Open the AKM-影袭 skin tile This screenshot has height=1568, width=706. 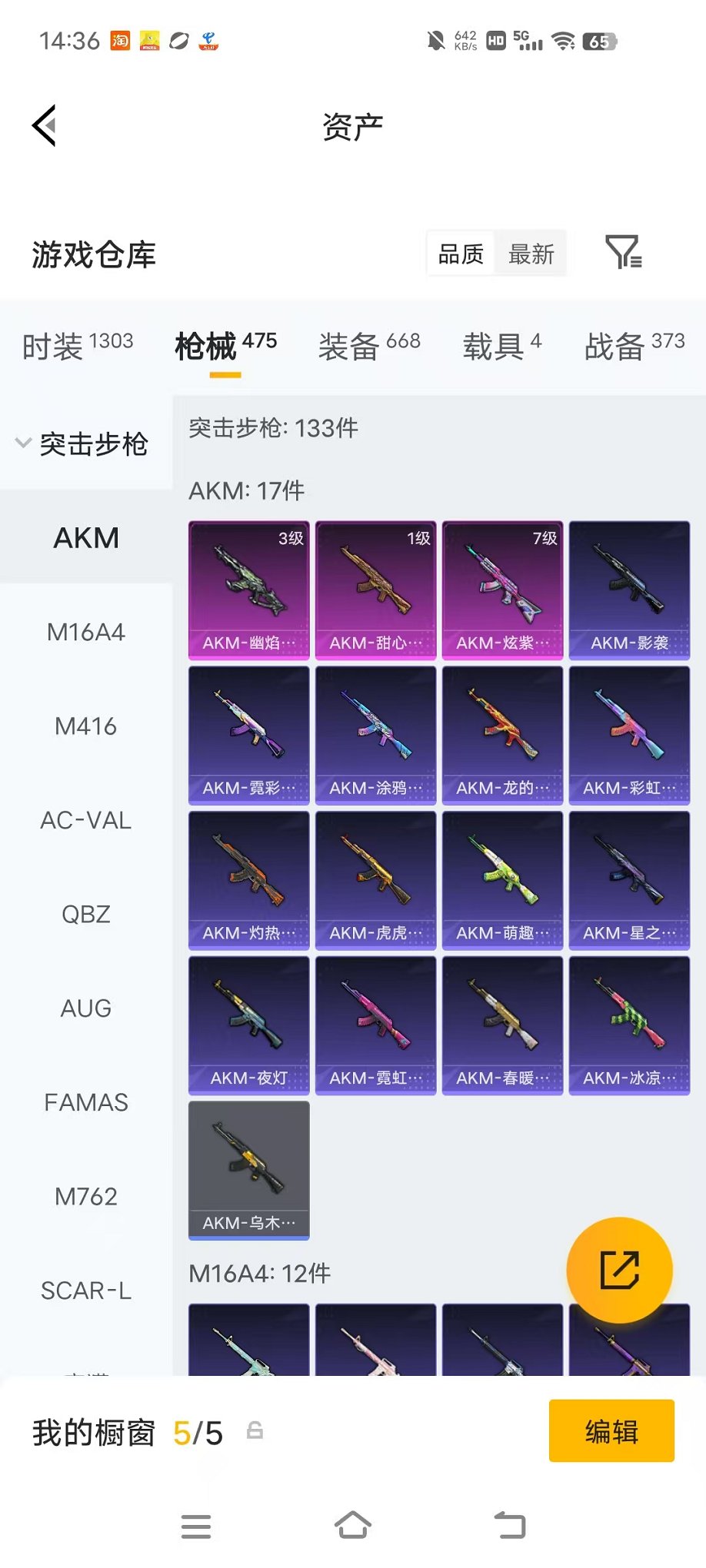tap(629, 590)
